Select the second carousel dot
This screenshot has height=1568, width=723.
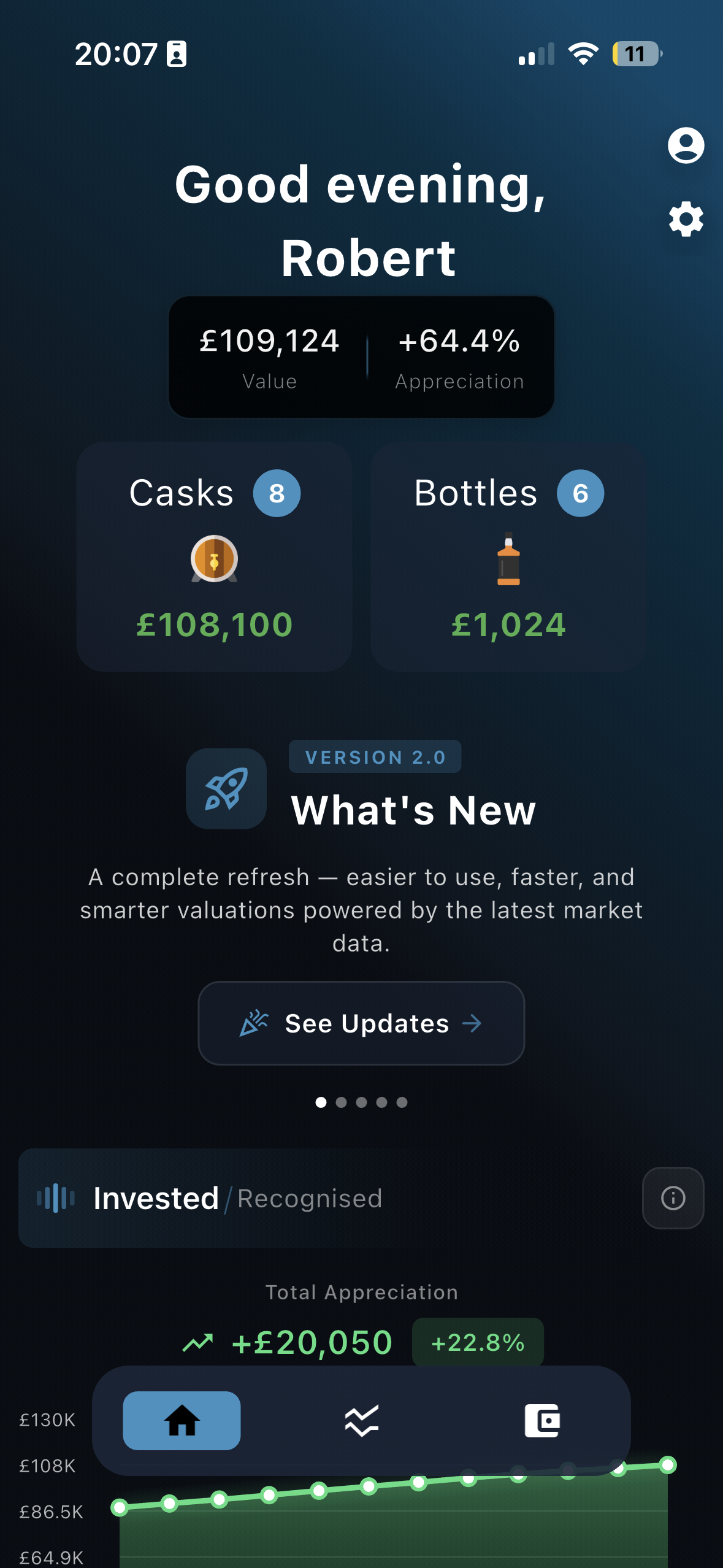[342, 1102]
